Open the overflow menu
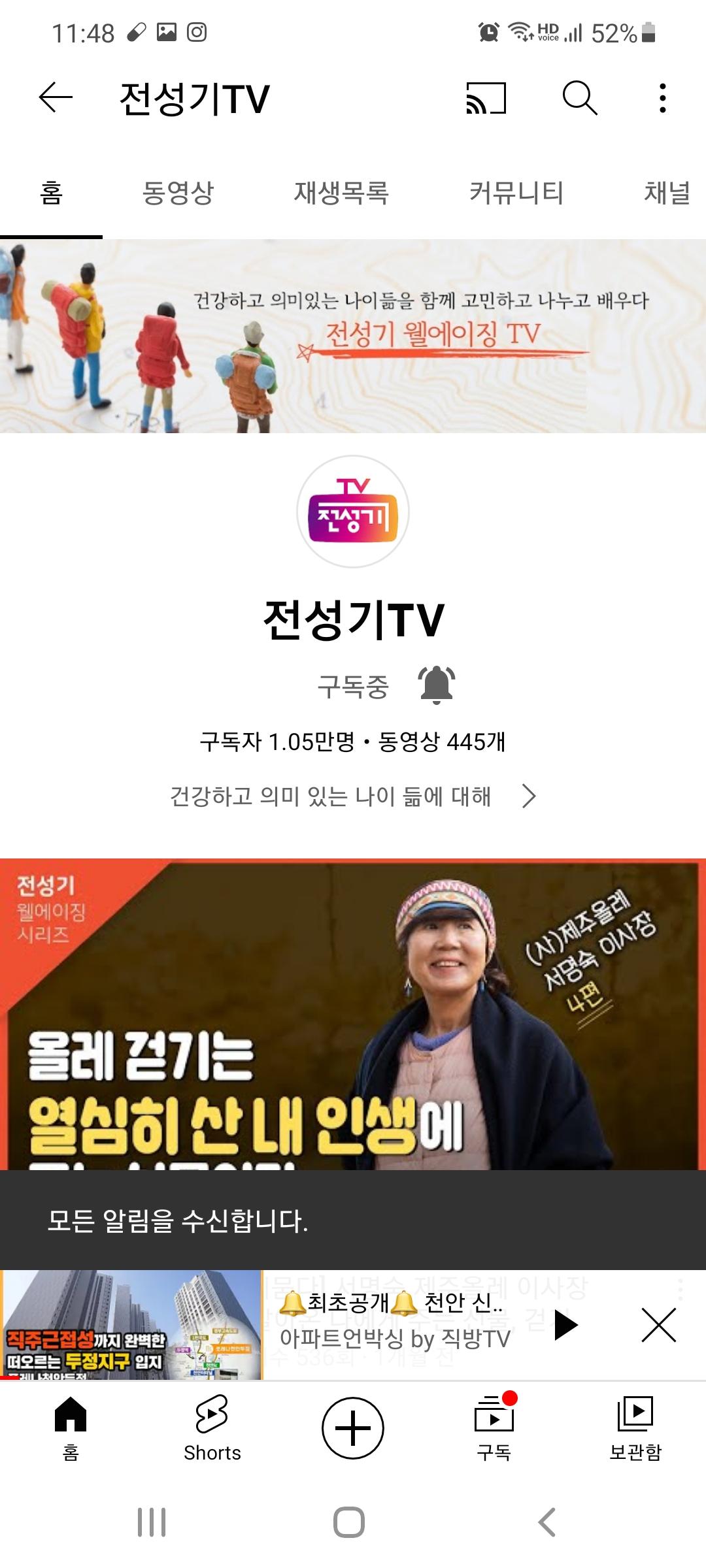 pyautogui.click(x=663, y=98)
